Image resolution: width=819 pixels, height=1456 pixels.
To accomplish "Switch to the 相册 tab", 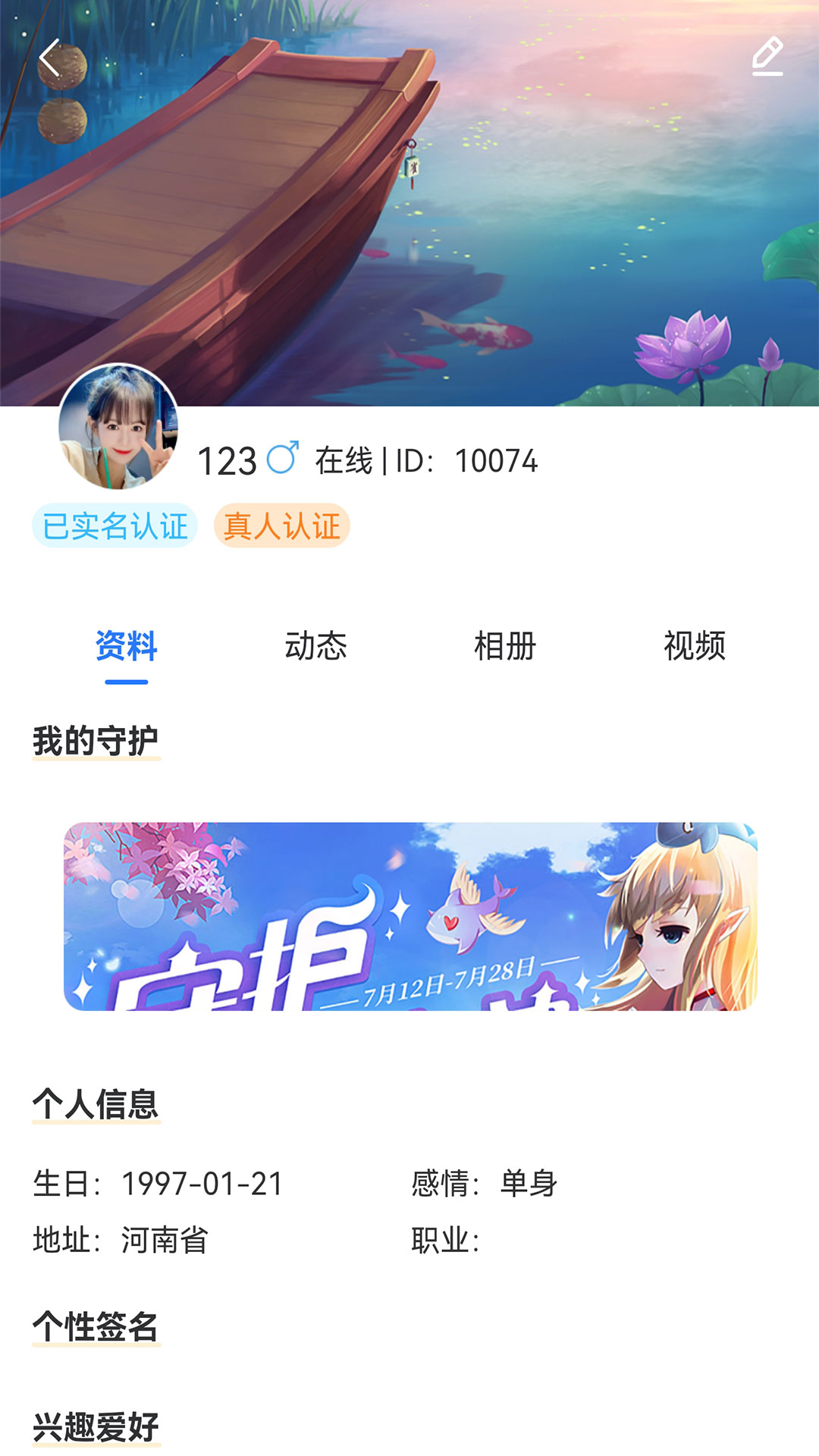I will coord(505,646).
